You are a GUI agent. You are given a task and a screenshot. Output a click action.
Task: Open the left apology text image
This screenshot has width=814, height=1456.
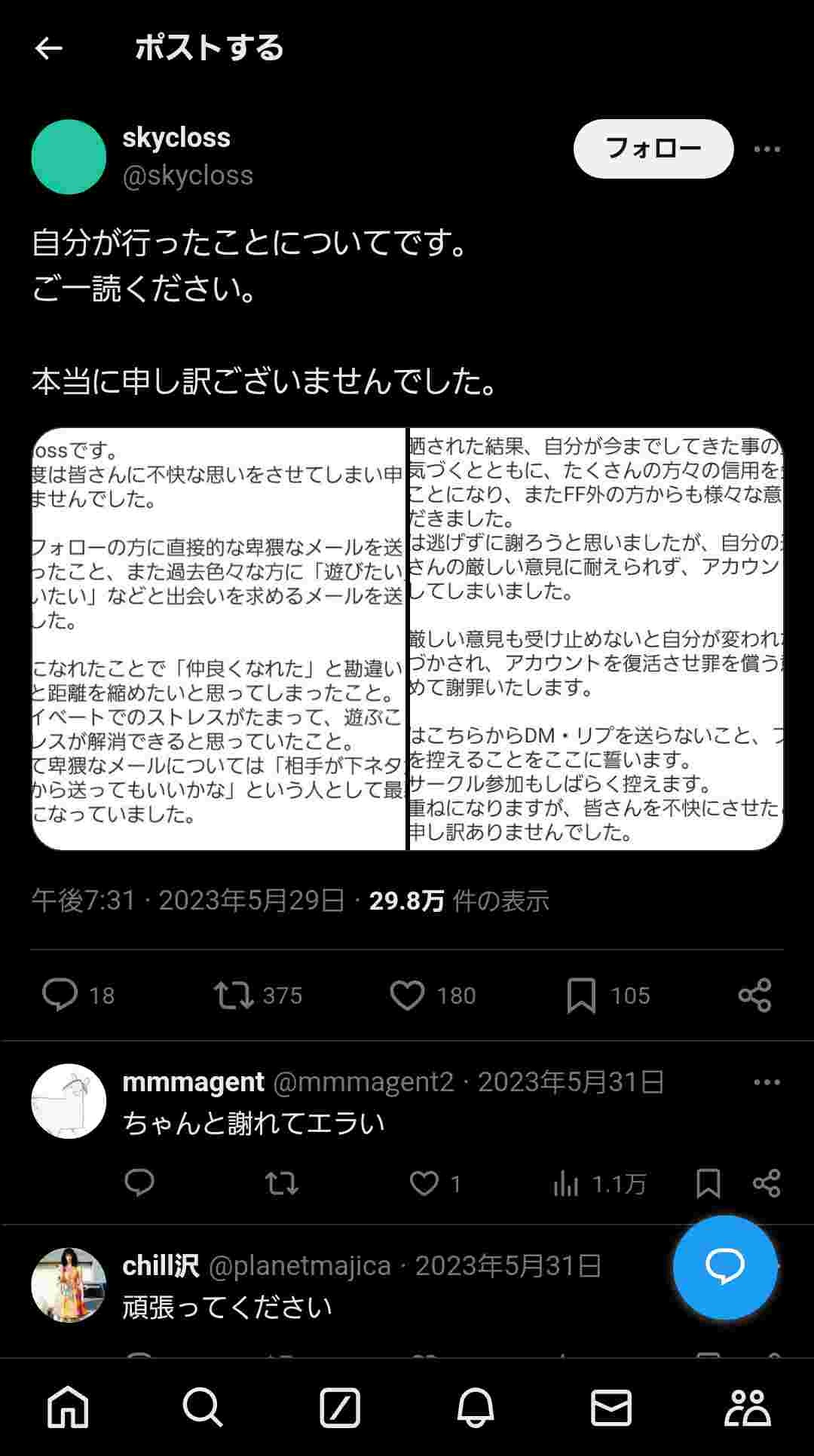pos(219,638)
